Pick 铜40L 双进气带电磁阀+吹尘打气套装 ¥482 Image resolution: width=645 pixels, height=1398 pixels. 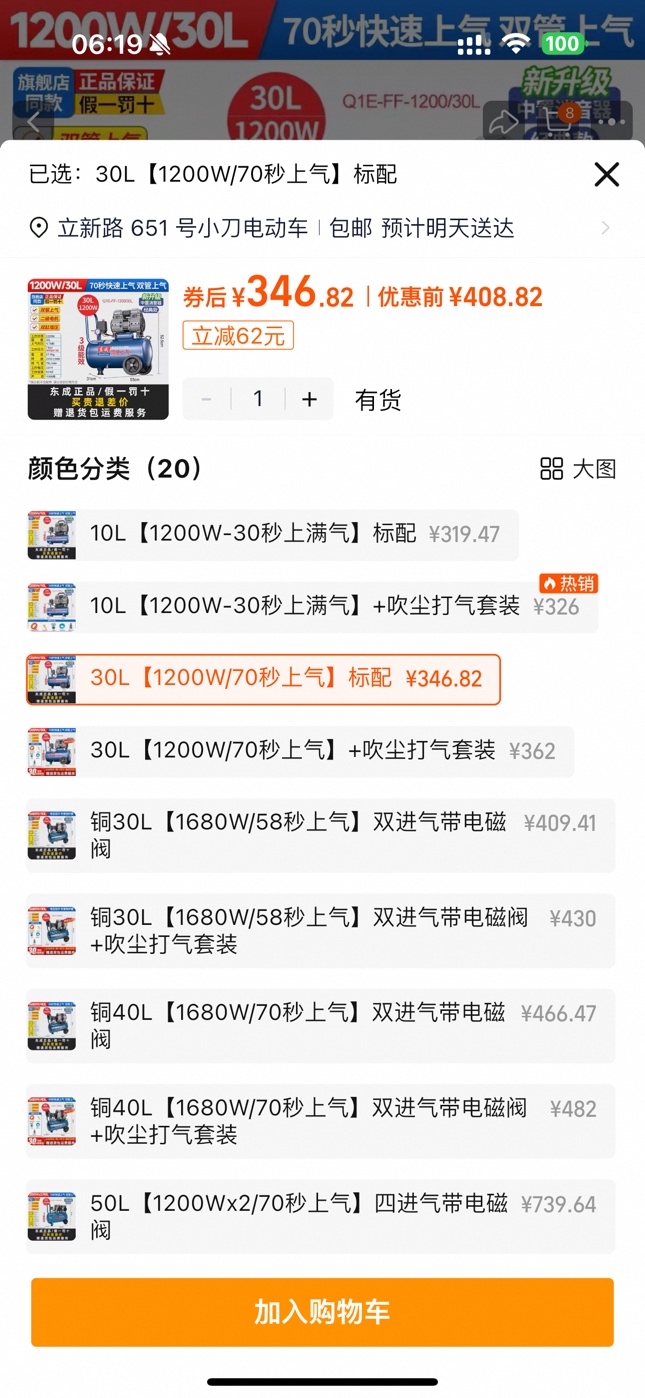coord(320,1122)
